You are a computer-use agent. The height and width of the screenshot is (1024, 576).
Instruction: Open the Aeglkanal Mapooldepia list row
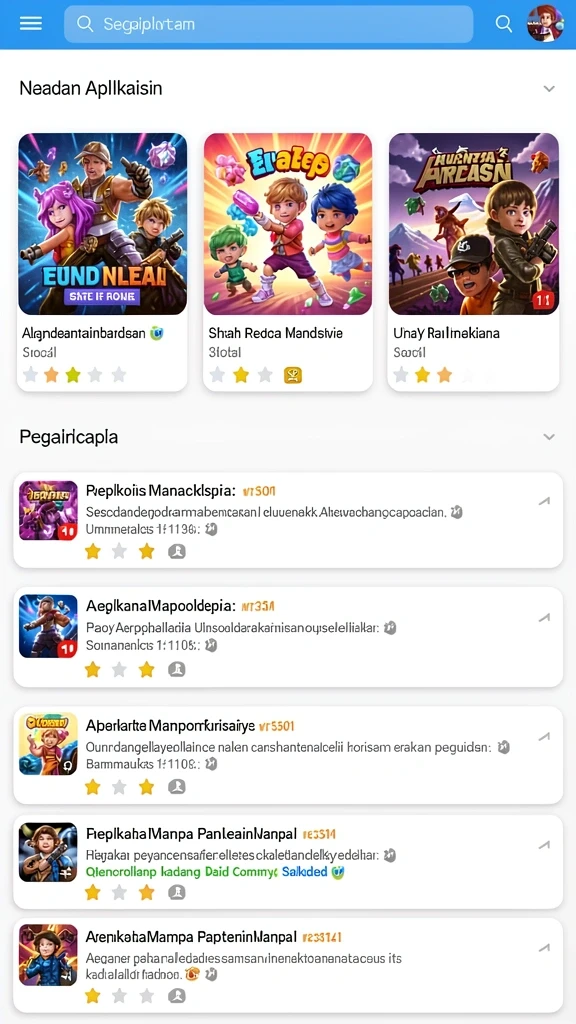(x=288, y=637)
